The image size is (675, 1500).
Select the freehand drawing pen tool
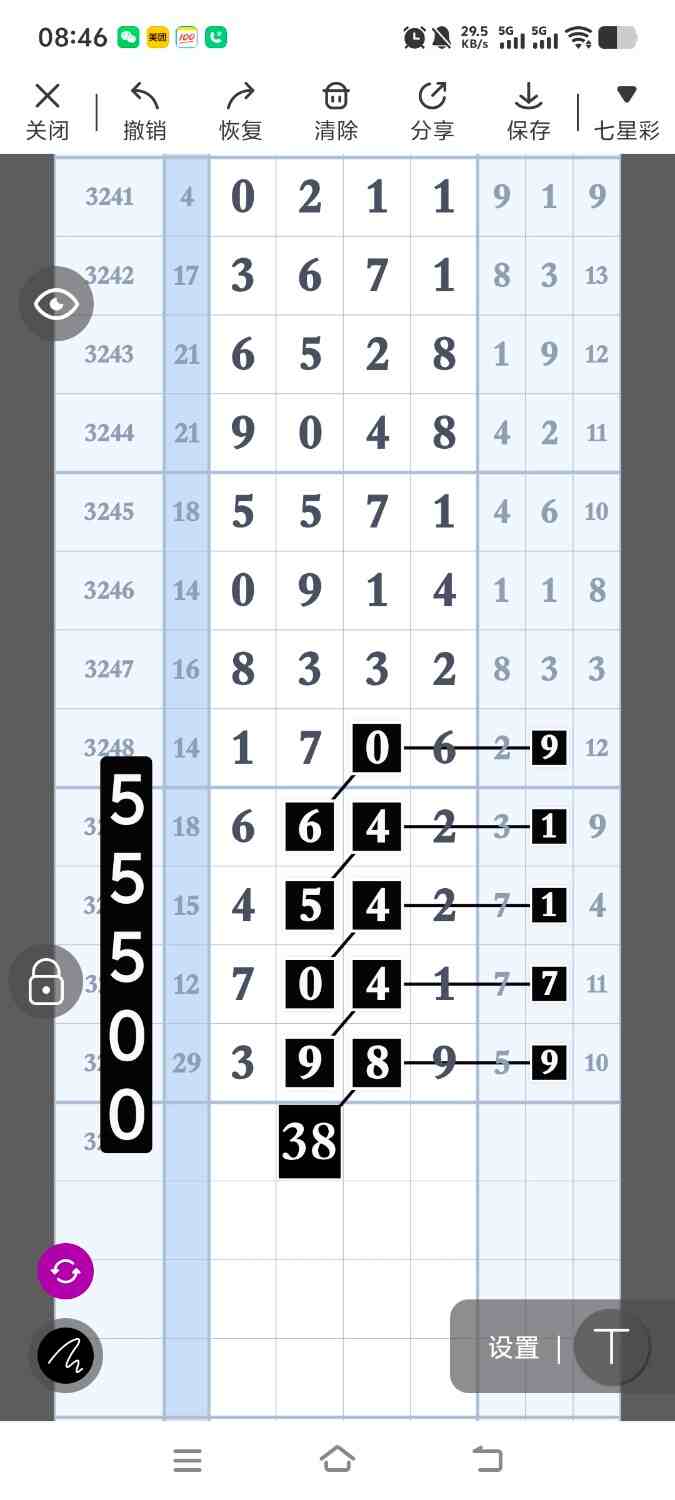pyautogui.click(x=66, y=1356)
